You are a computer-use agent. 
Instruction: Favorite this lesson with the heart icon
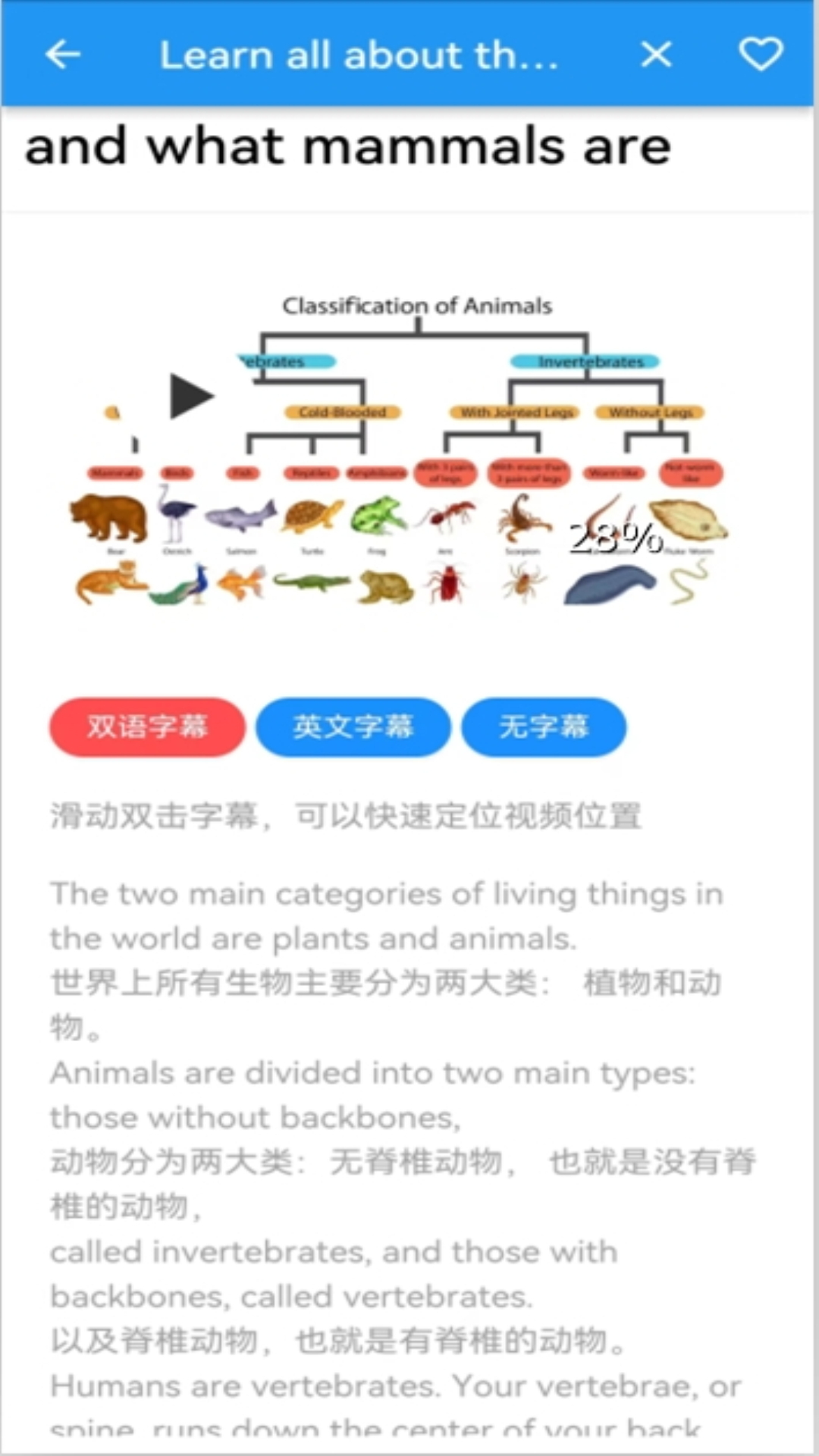(761, 55)
